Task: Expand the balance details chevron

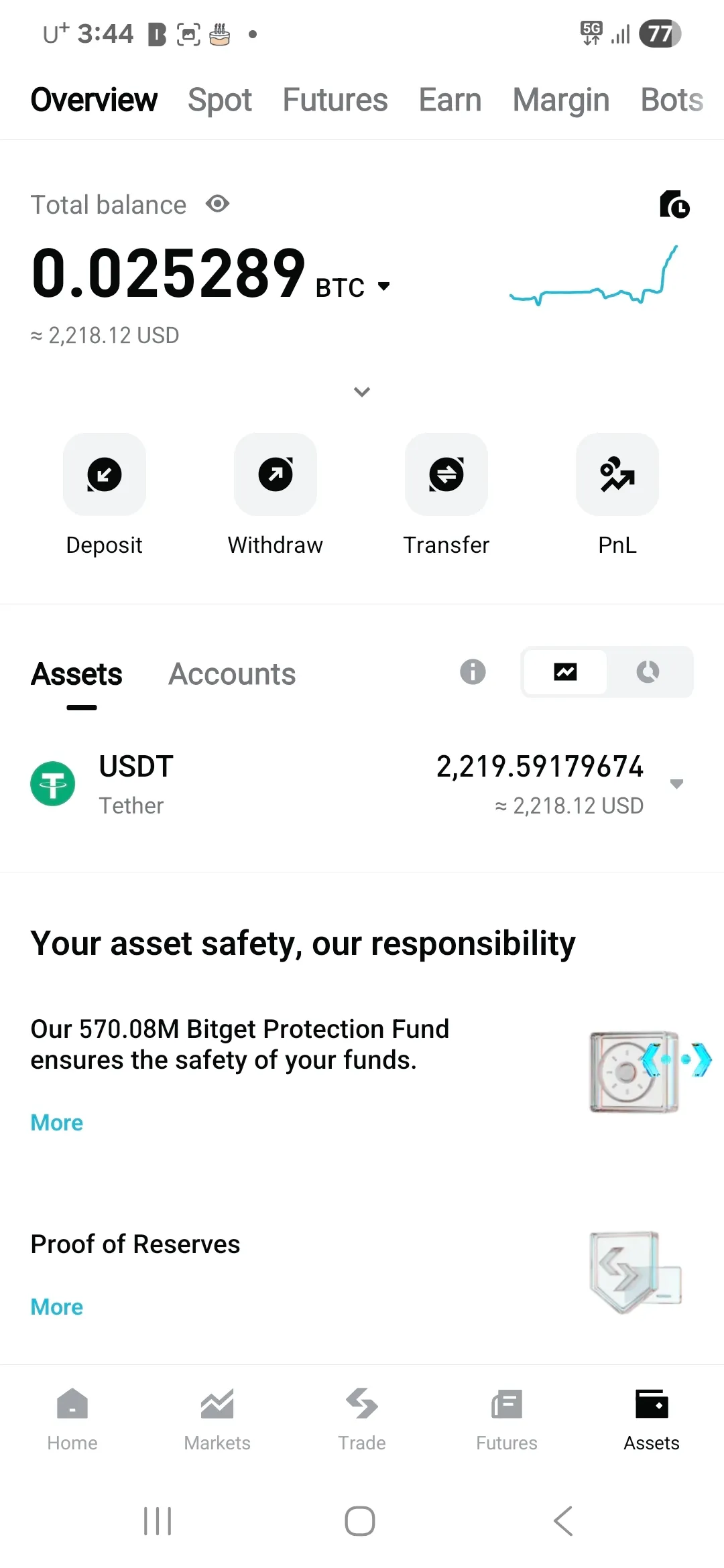Action: 362,392
